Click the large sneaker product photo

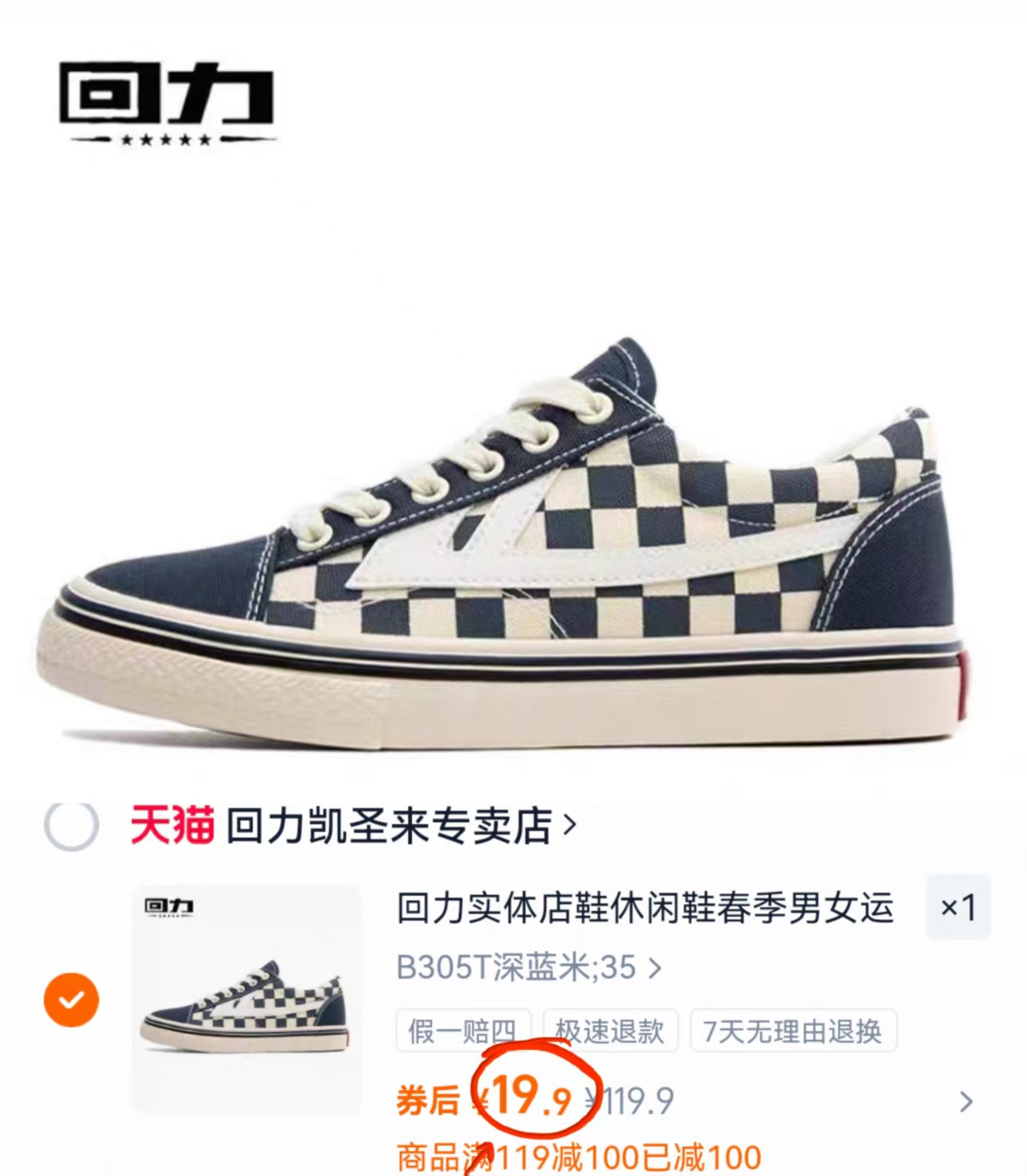[514, 546]
